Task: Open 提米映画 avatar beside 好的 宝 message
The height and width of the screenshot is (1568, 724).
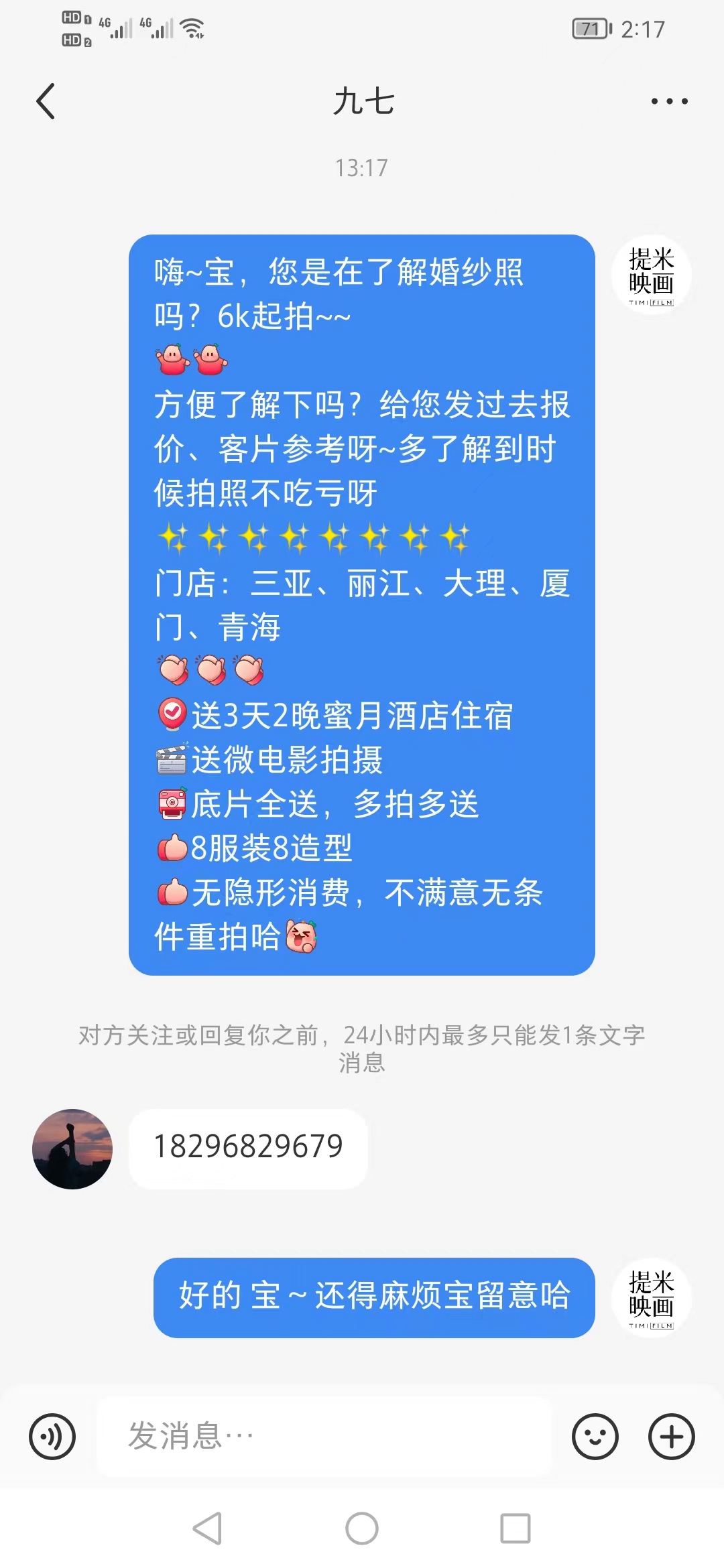Action: click(651, 1298)
